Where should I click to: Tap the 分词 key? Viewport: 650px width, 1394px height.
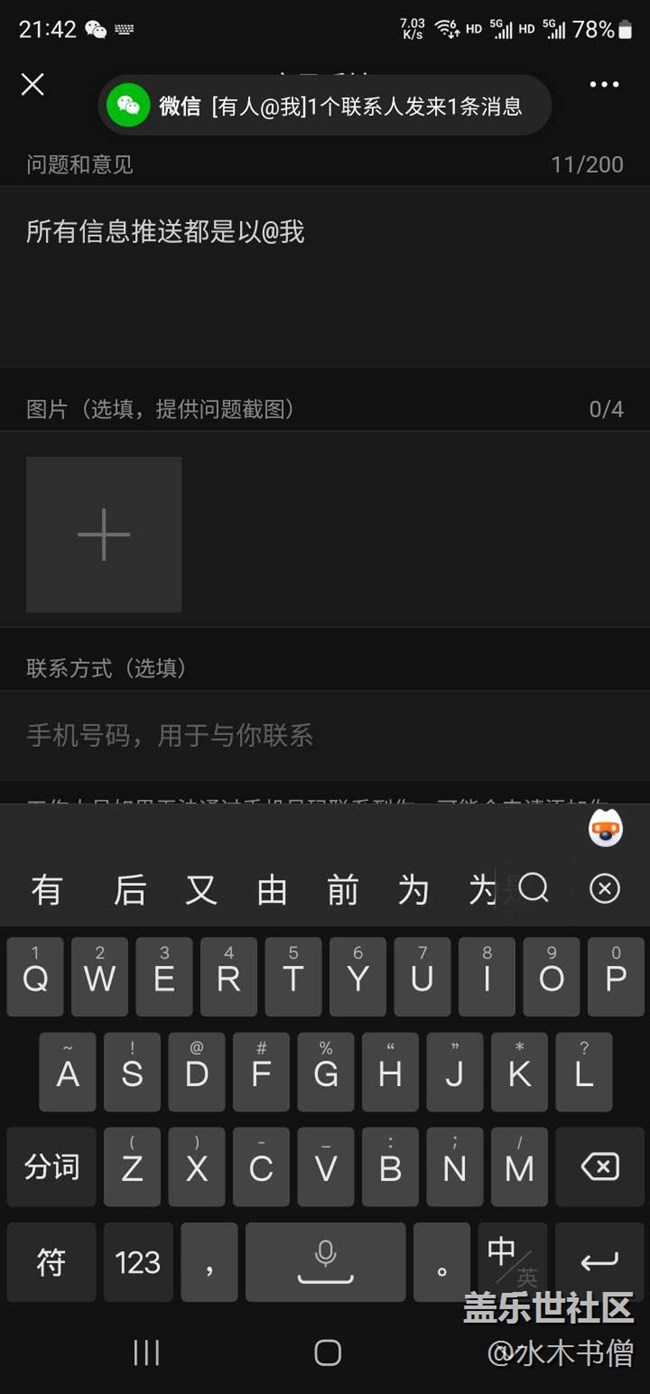coord(51,1167)
